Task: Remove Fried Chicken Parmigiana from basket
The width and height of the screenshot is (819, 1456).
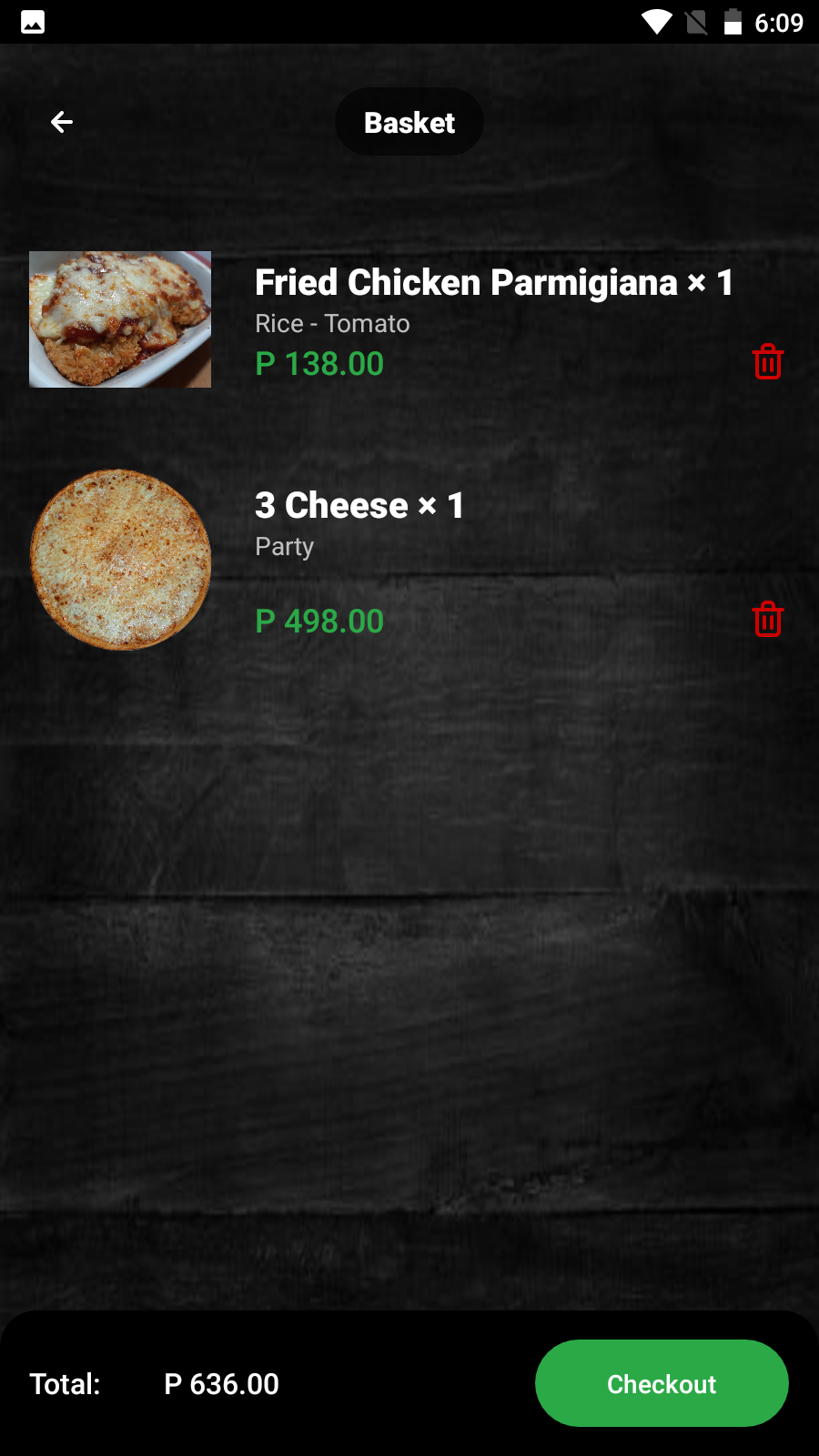Action: (767, 362)
